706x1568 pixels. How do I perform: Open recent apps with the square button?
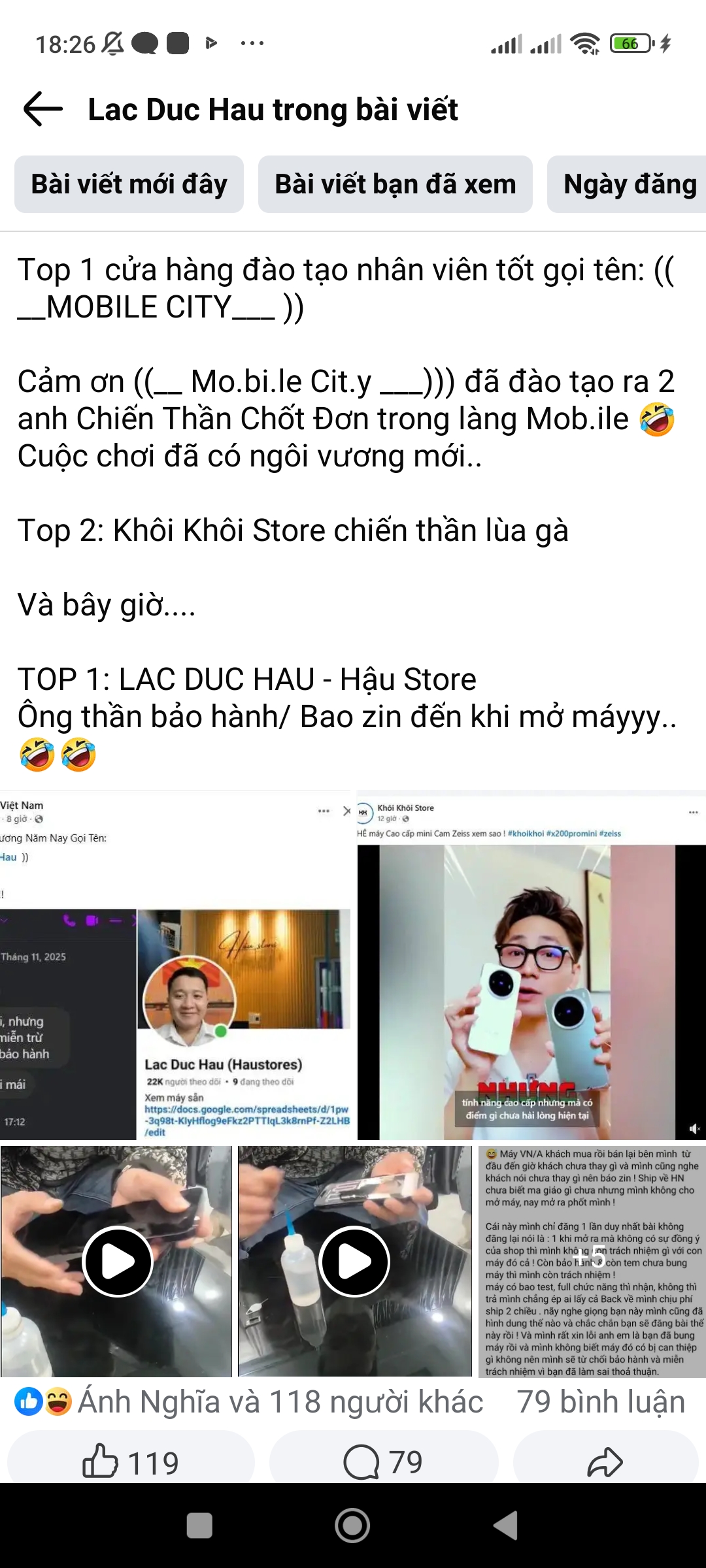pos(199,1526)
